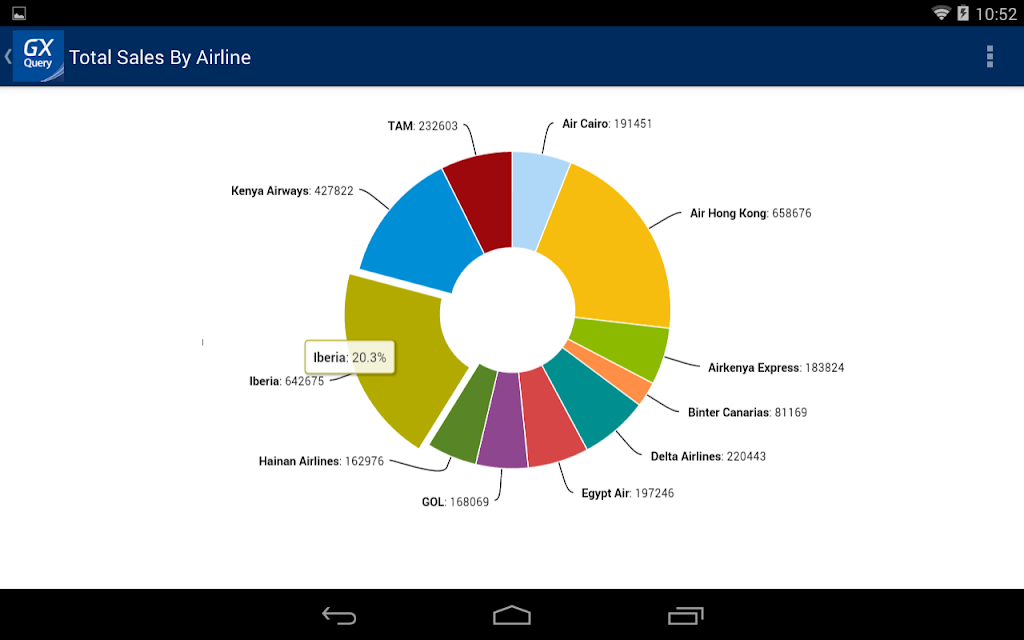Go back via the GX Query icon
Screen dimensions: 1024x640
click(38, 56)
